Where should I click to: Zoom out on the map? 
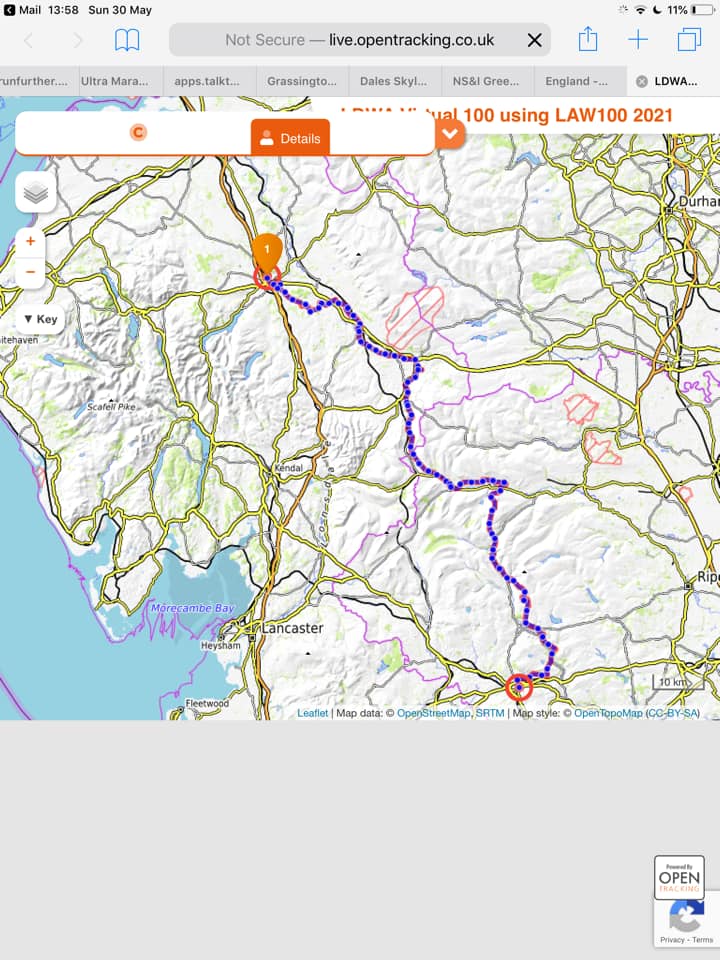[x=31, y=272]
